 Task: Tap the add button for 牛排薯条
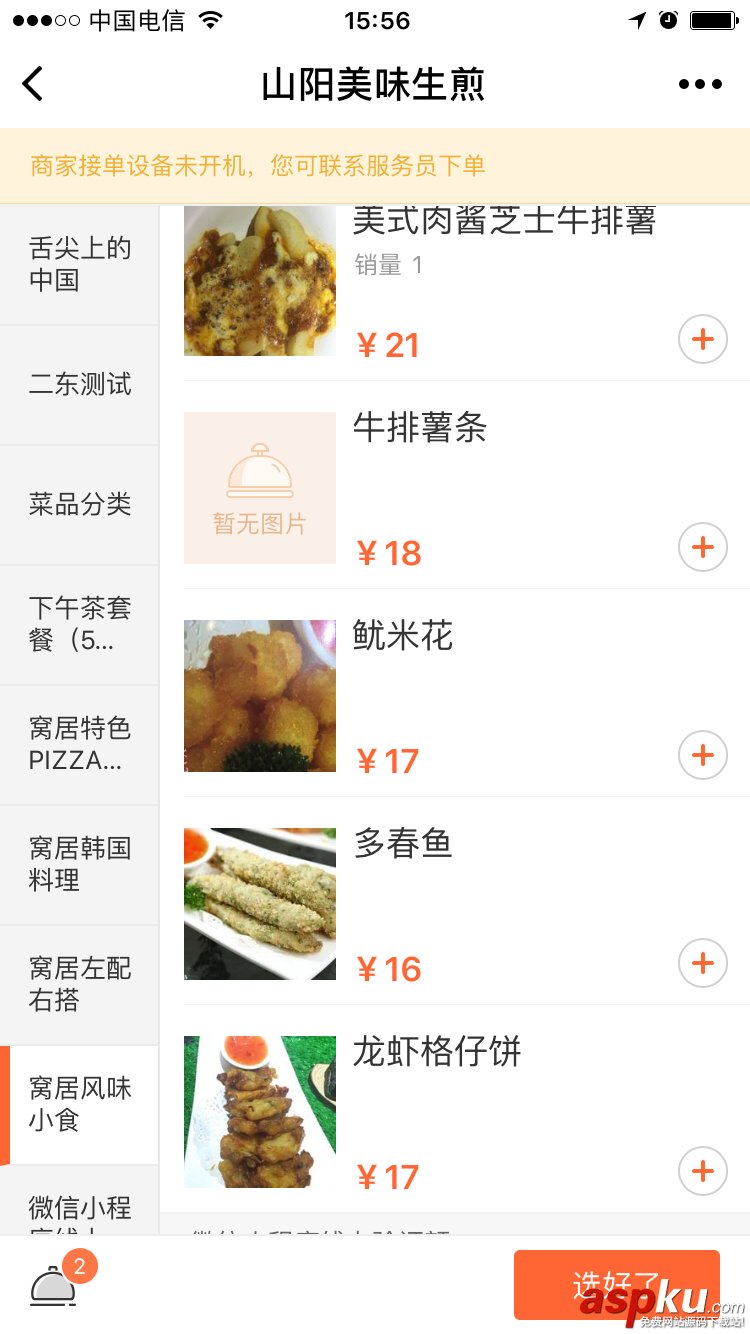tap(702, 547)
